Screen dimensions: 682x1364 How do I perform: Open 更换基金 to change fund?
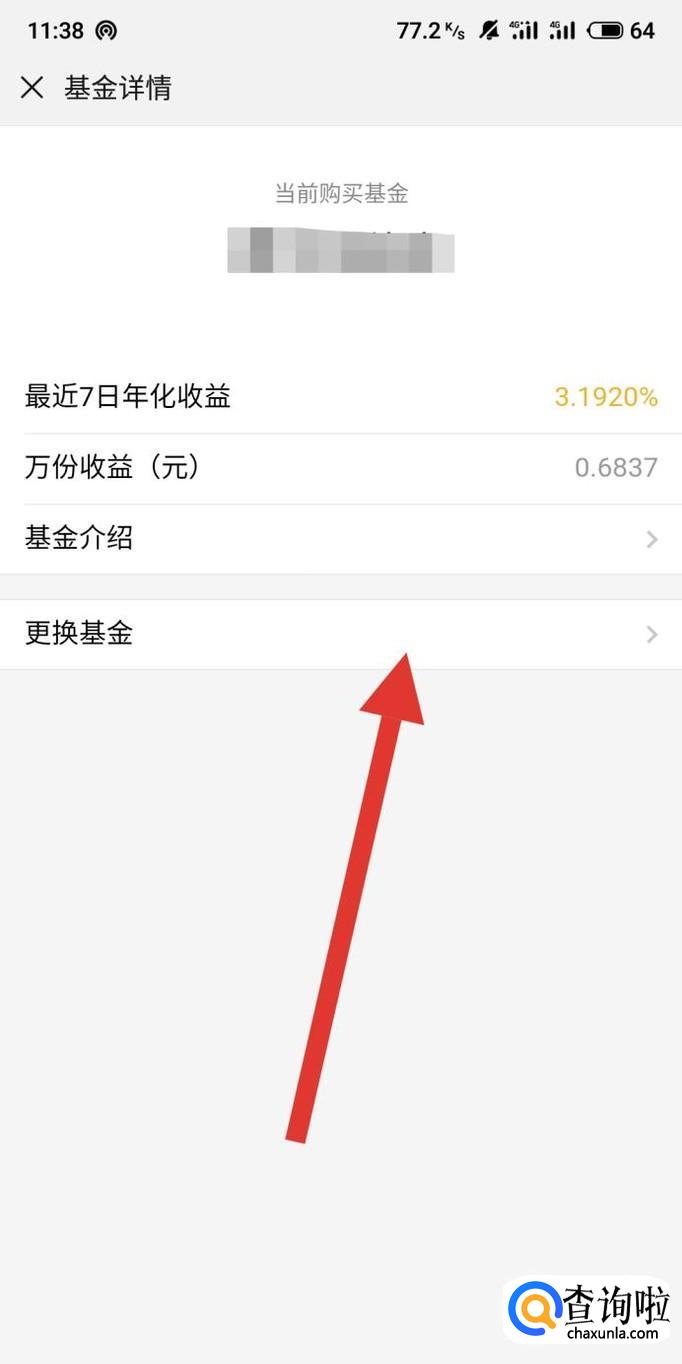coord(340,634)
